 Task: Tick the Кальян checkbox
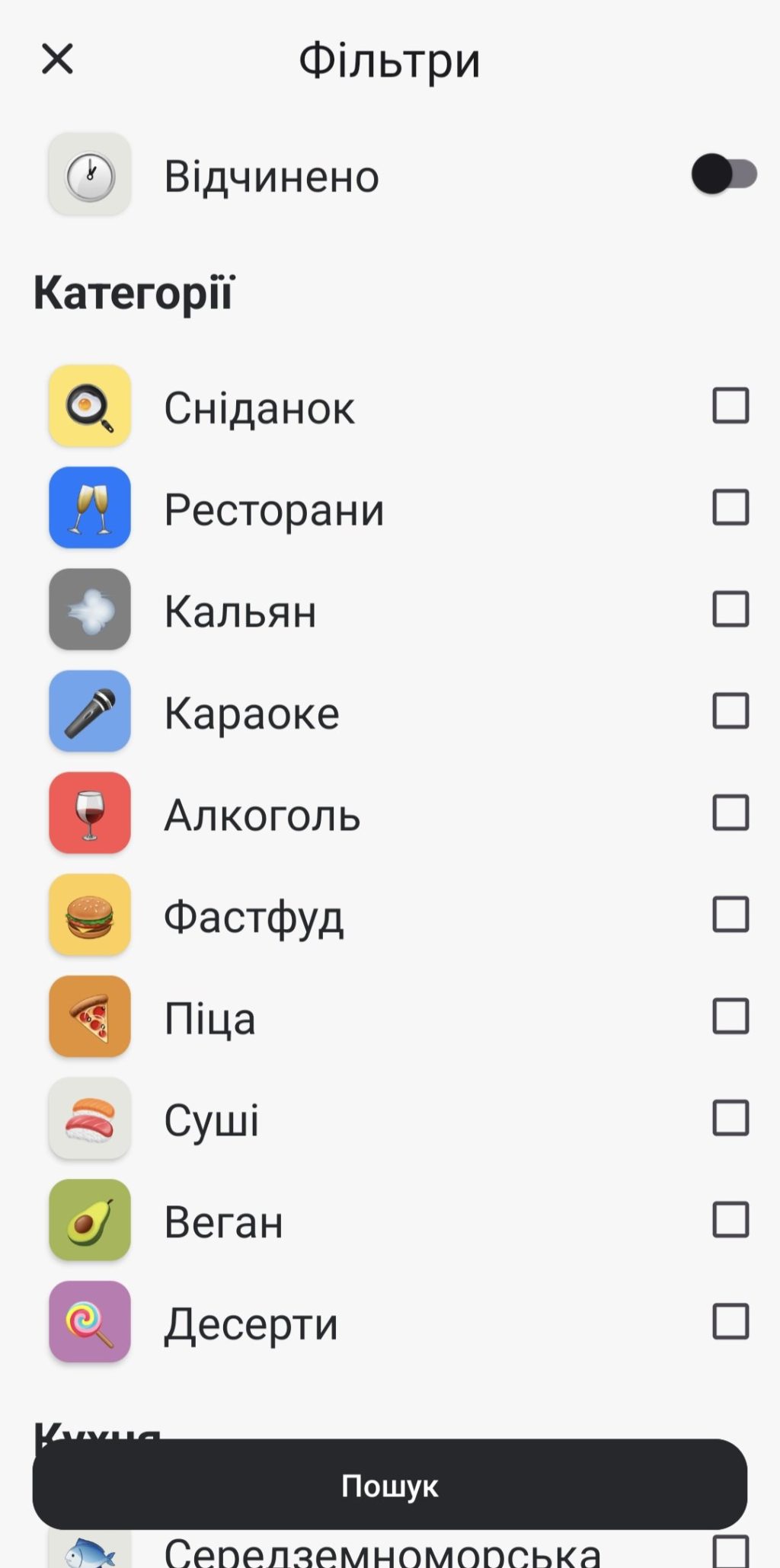coord(730,609)
